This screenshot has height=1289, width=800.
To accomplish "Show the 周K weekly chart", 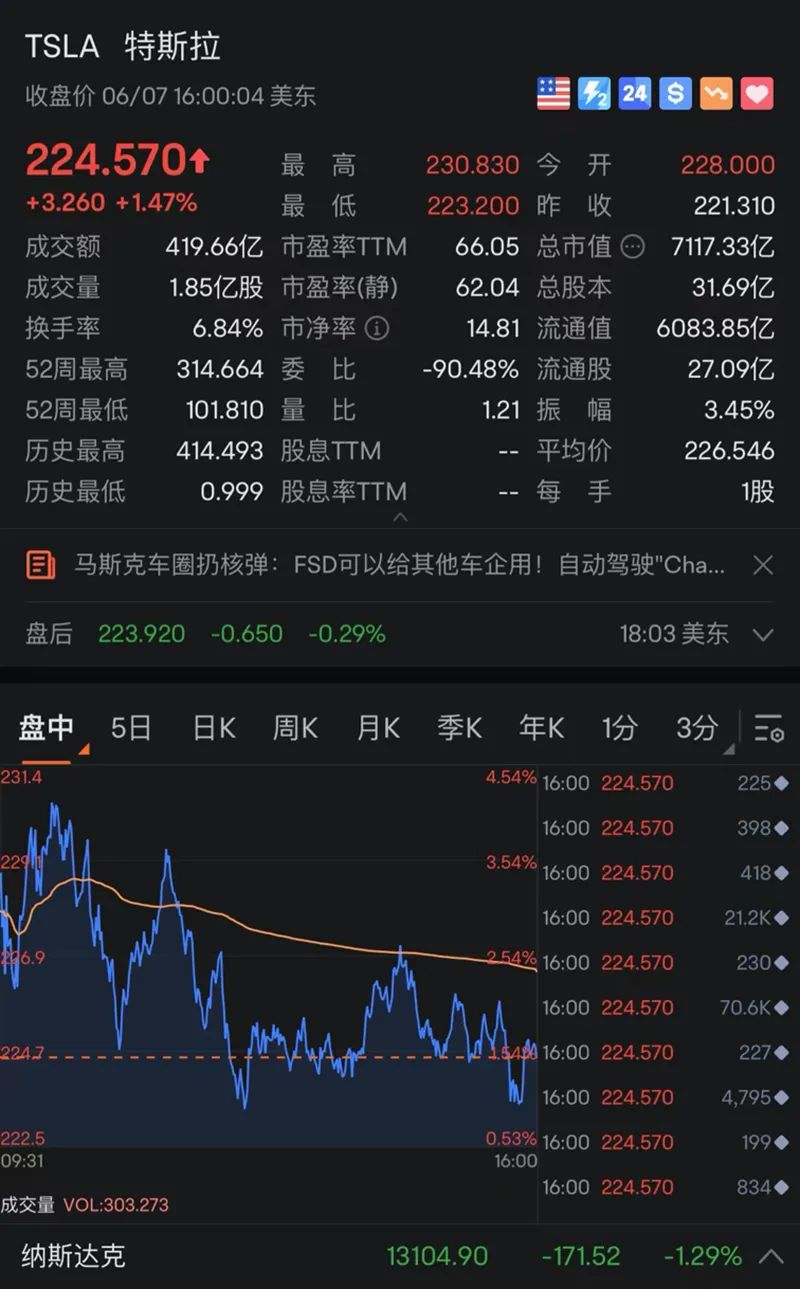I will pos(295,728).
